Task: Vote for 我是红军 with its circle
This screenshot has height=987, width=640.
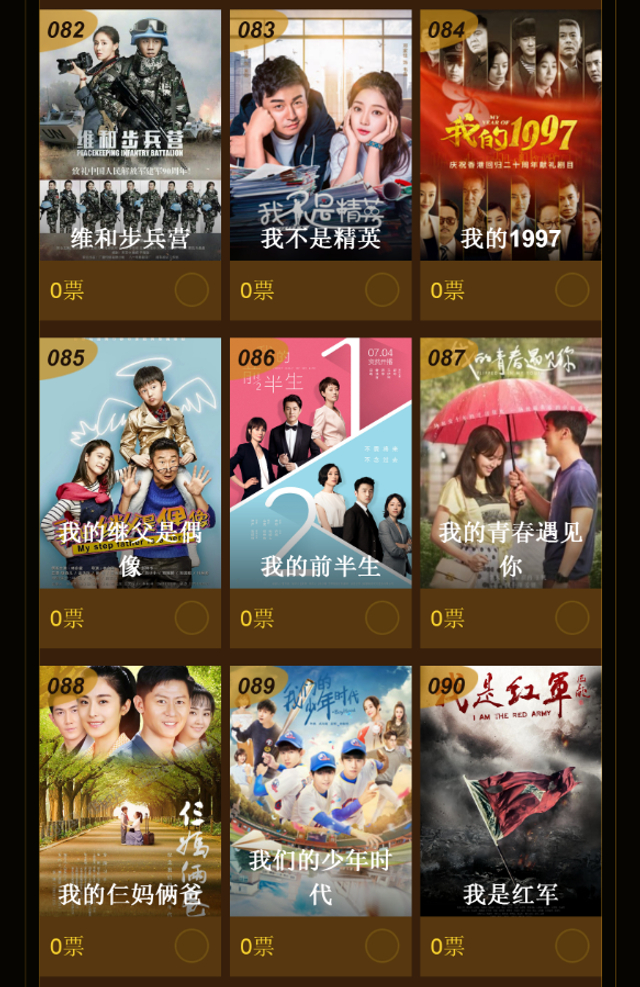Action: click(x=572, y=946)
